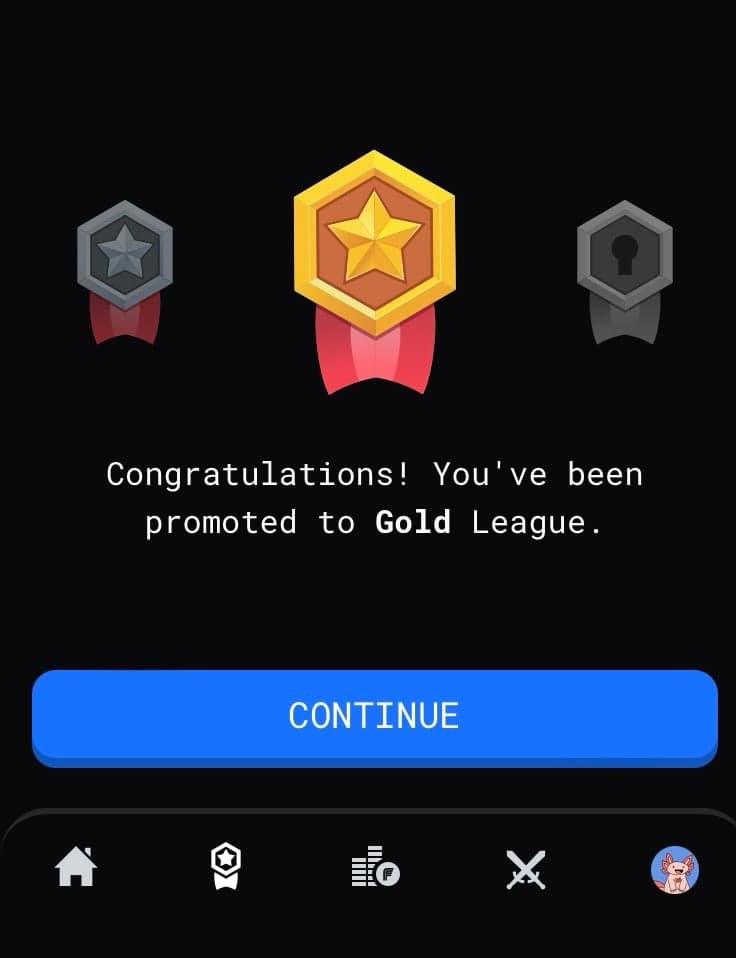Go to the home tab
Image resolution: width=736 pixels, height=958 pixels.
[76, 867]
